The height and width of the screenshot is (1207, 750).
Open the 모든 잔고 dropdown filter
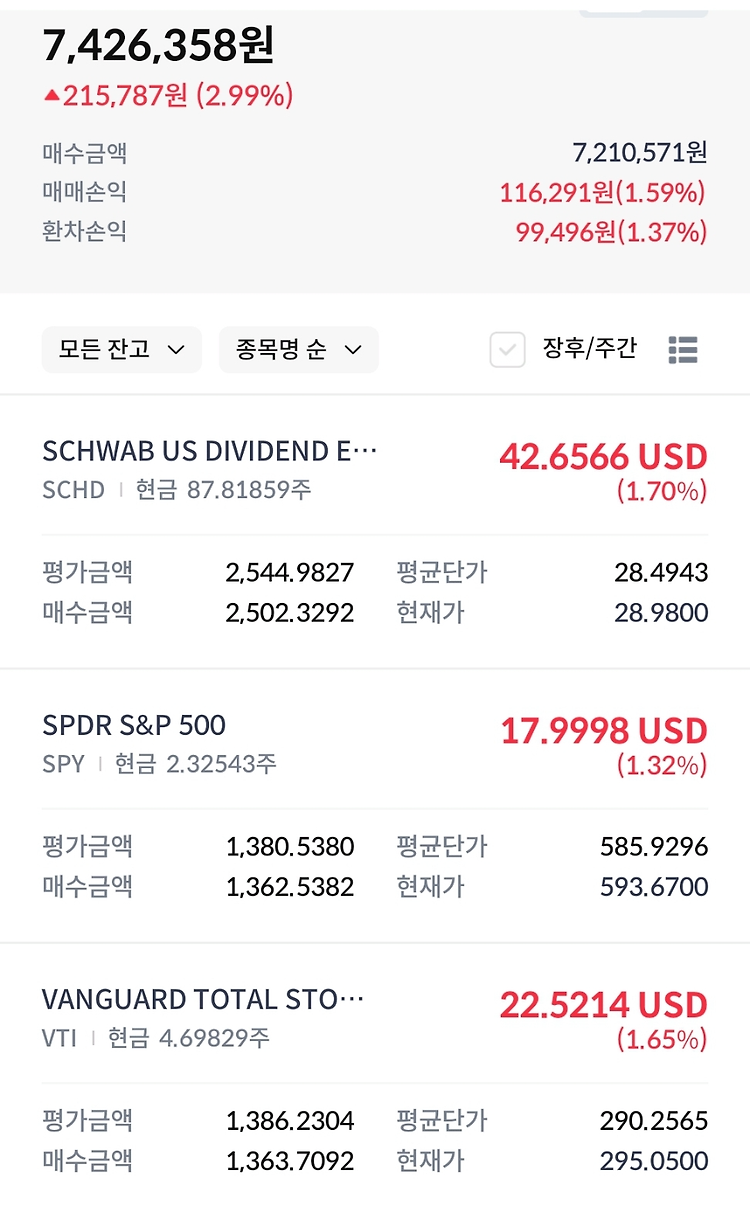(x=121, y=349)
